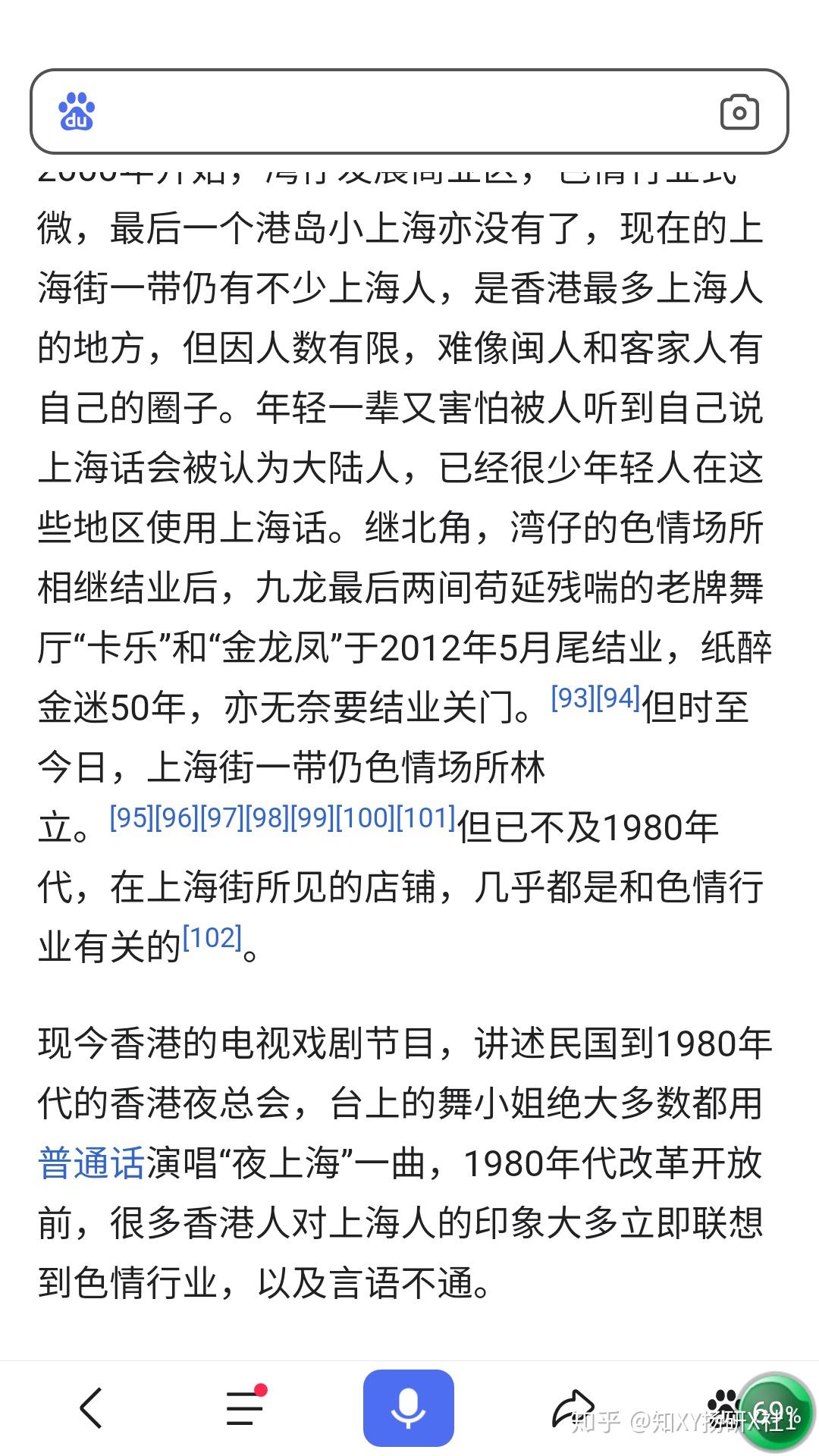Open the camera image search icon
The image size is (819, 1456).
coord(739,113)
